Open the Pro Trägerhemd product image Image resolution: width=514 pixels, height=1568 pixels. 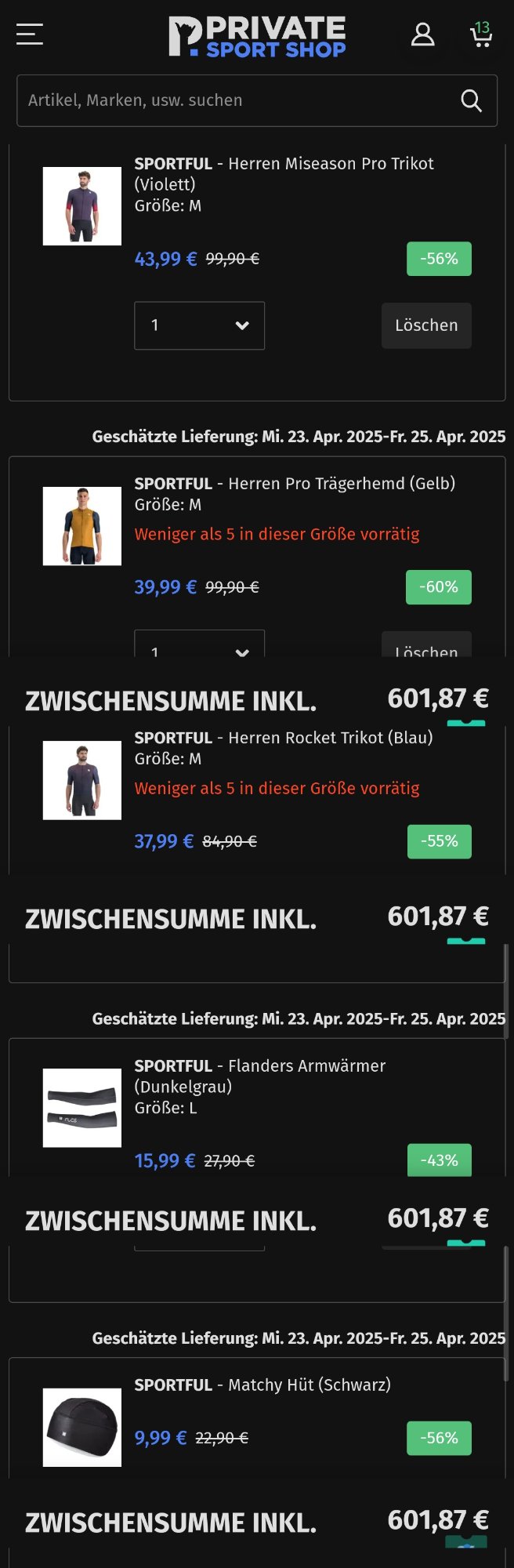(82, 526)
